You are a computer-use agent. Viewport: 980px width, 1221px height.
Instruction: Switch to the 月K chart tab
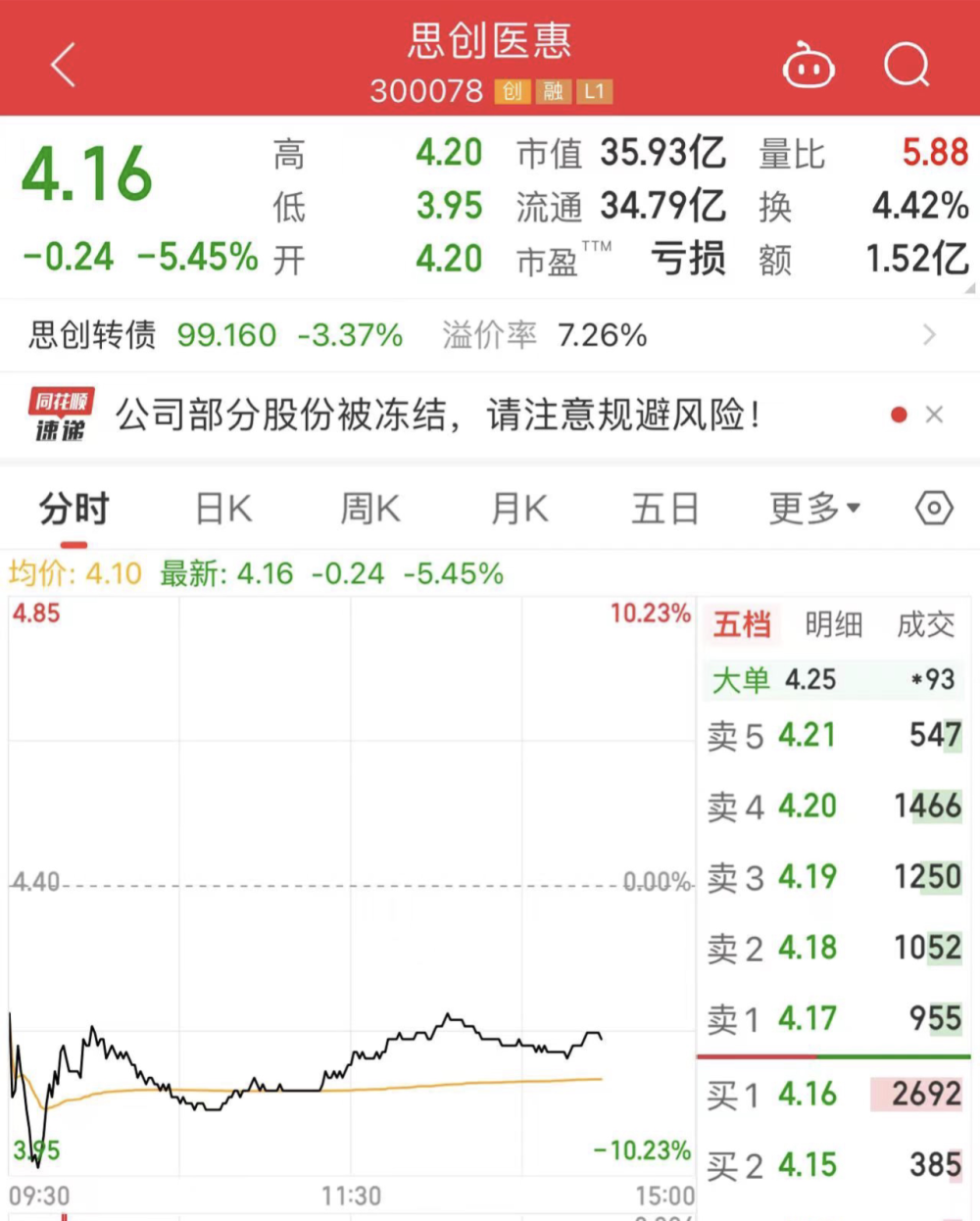[x=519, y=510]
